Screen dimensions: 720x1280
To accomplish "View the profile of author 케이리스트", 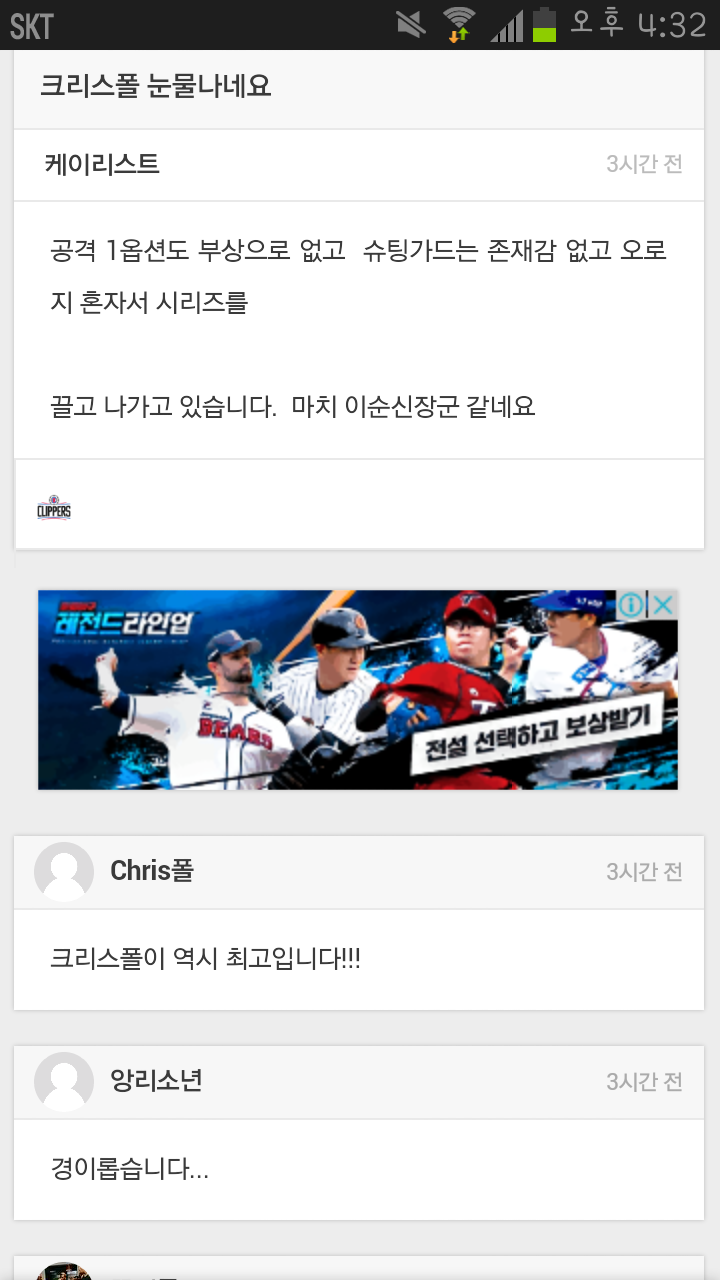I will pyautogui.click(x=102, y=165).
